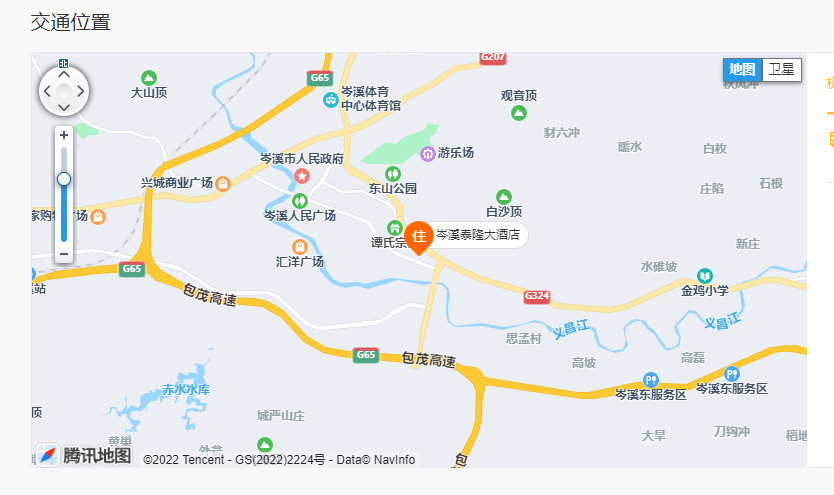Tap the 岑溪泰隆大酒店 hotel marker
834x495 pixels.
[419, 237]
